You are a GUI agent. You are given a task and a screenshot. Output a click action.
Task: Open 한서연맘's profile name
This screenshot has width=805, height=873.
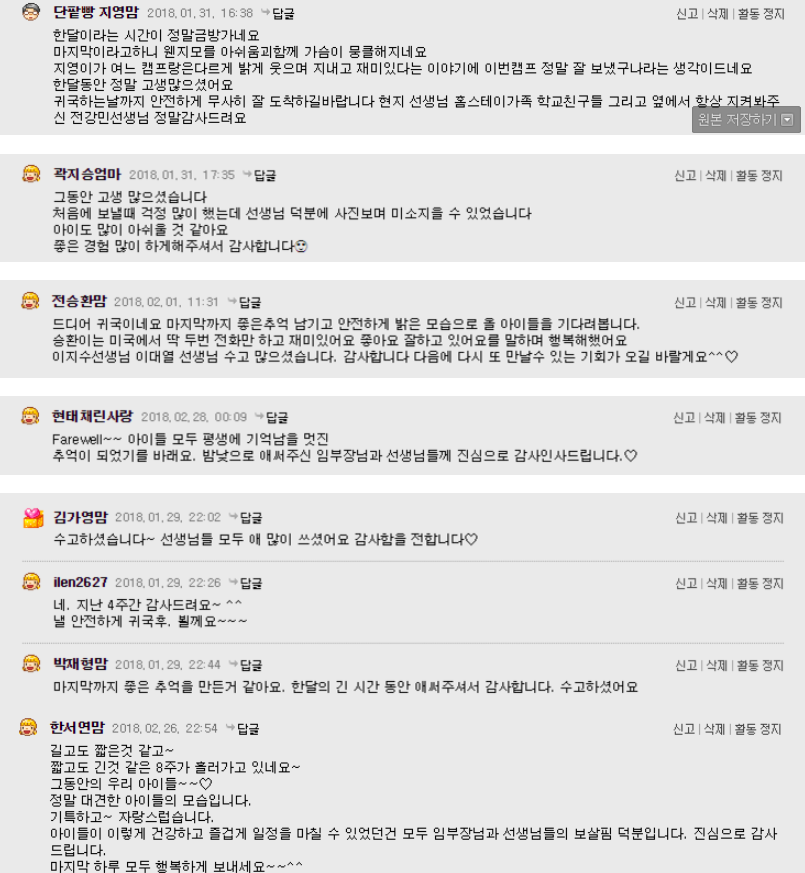pos(78,728)
